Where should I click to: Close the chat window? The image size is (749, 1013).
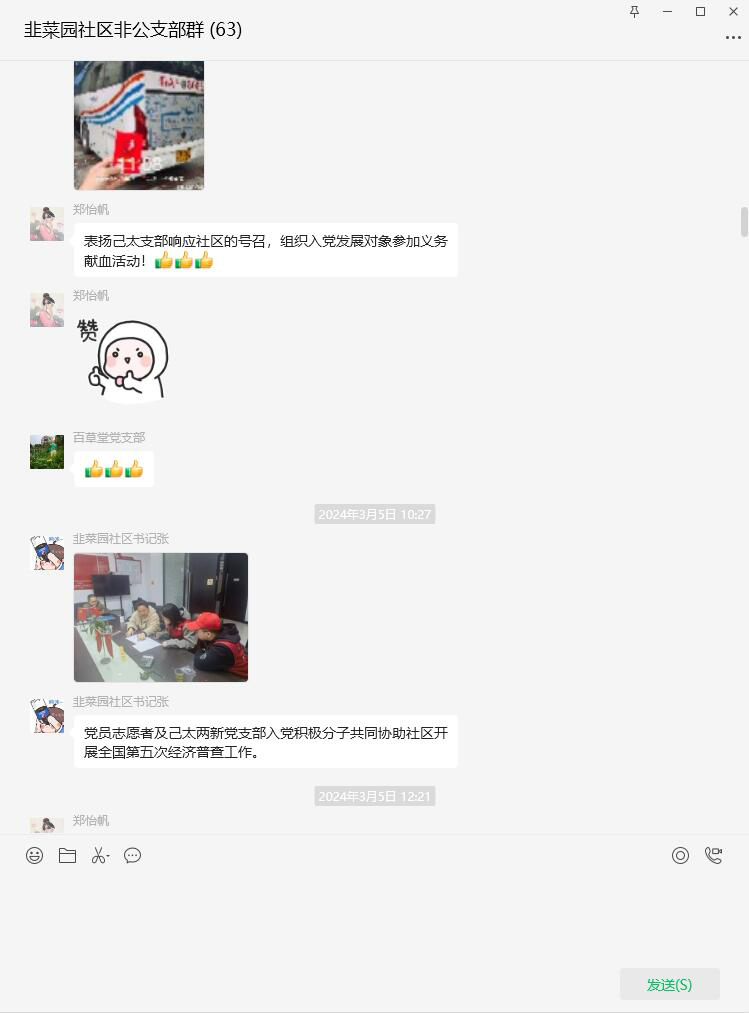click(x=733, y=12)
